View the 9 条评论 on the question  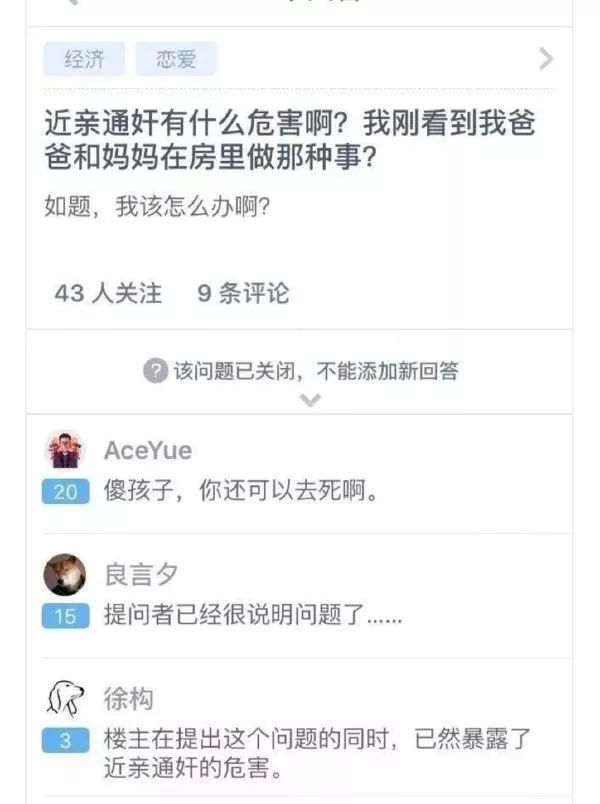243,293
